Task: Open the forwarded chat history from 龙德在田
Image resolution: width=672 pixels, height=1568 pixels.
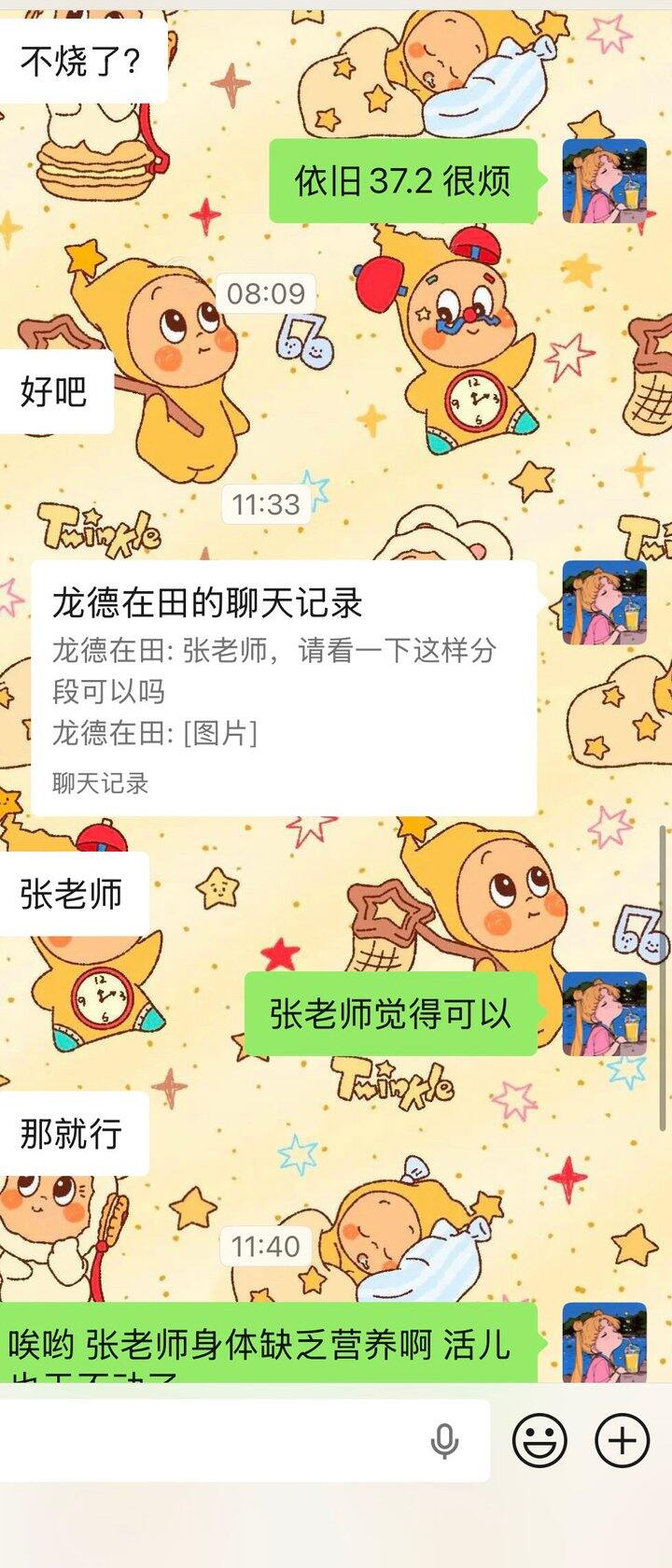Action: pyautogui.click(x=284, y=688)
